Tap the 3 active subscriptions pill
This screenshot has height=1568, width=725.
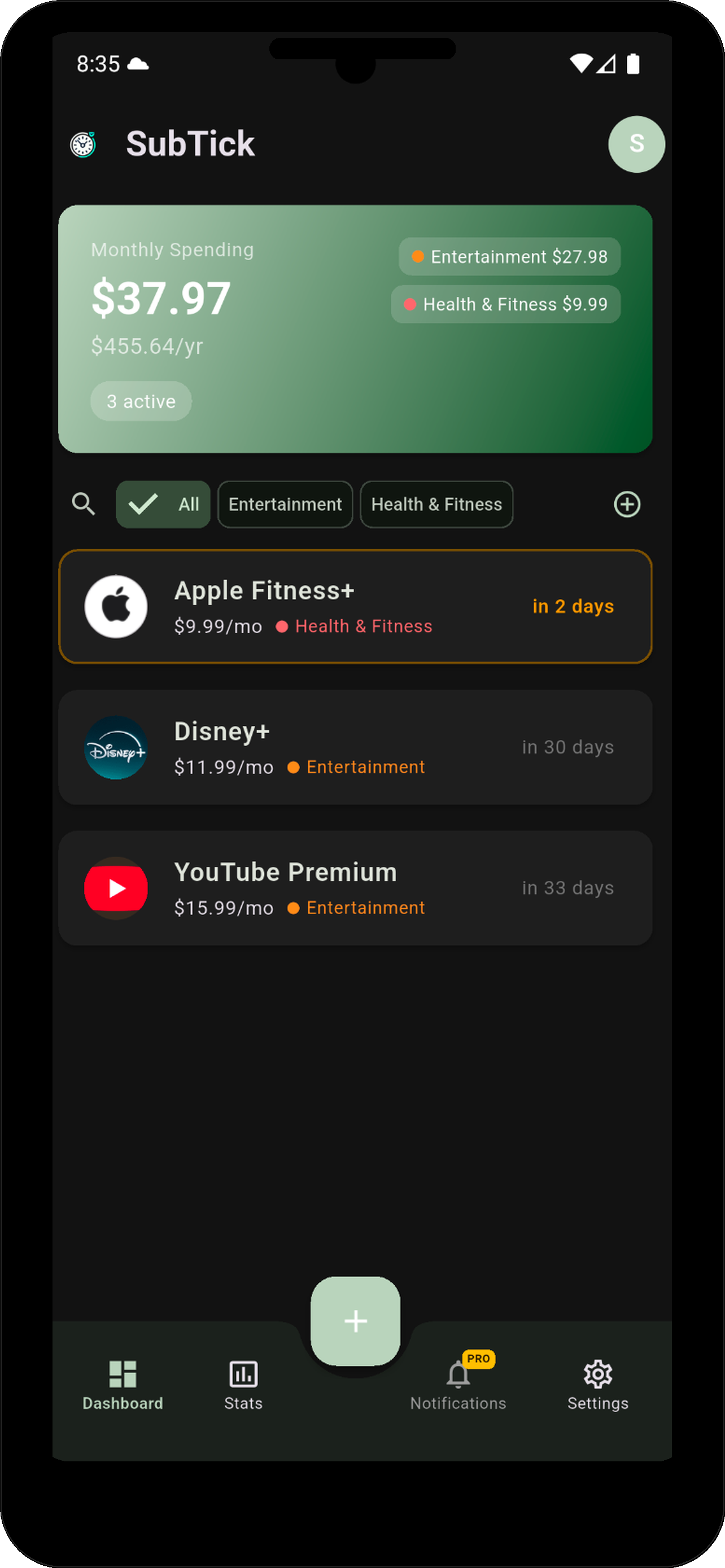point(141,401)
